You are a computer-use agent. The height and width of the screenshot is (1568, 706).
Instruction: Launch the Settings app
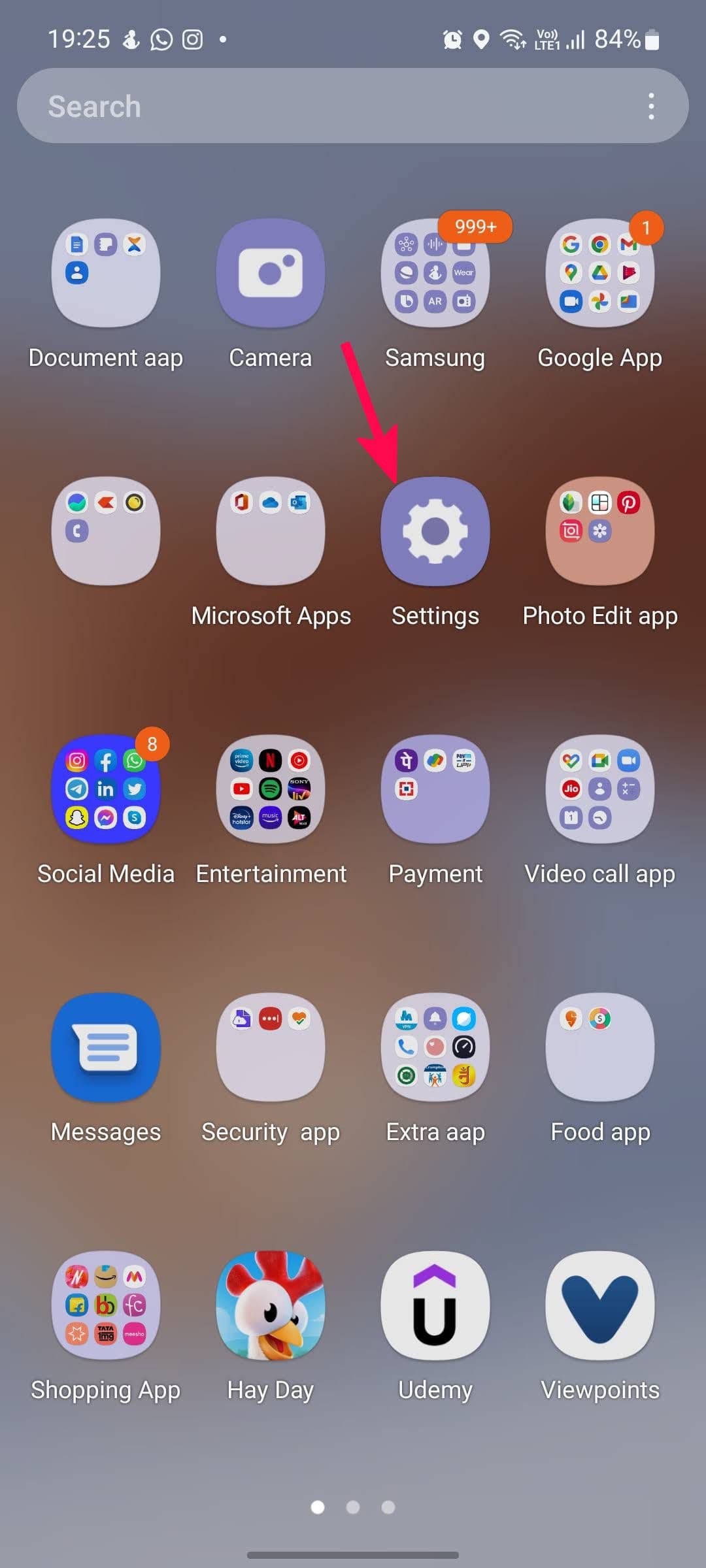[x=435, y=531]
